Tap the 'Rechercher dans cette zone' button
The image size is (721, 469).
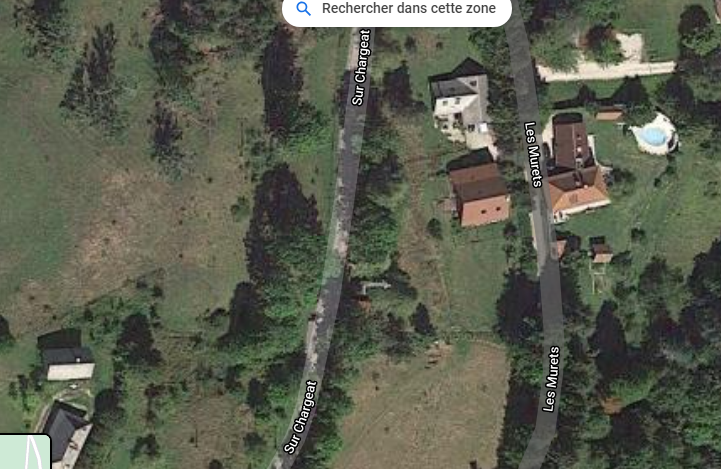397,9
